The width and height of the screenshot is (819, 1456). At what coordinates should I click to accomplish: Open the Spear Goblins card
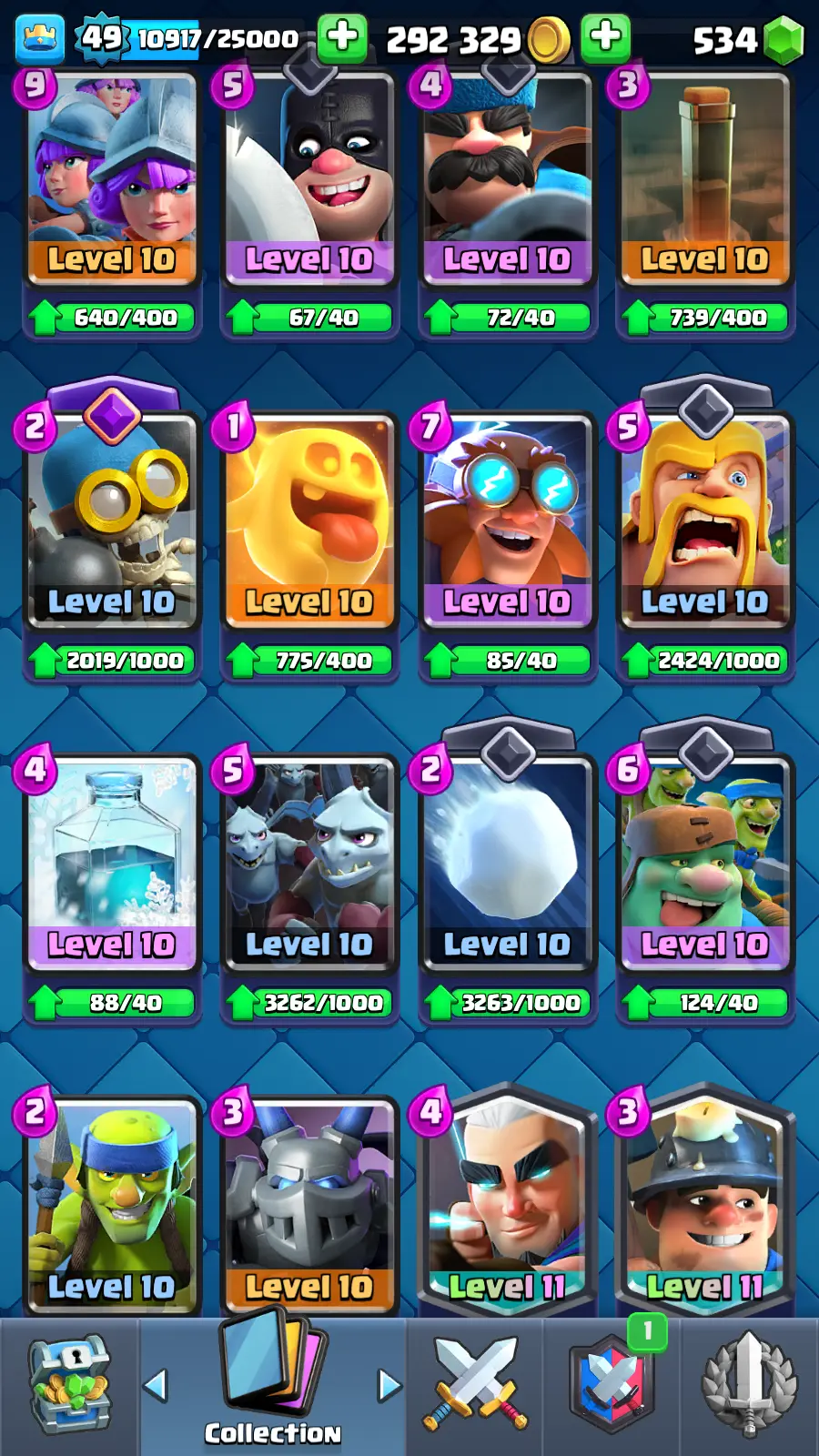(x=112, y=1201)
